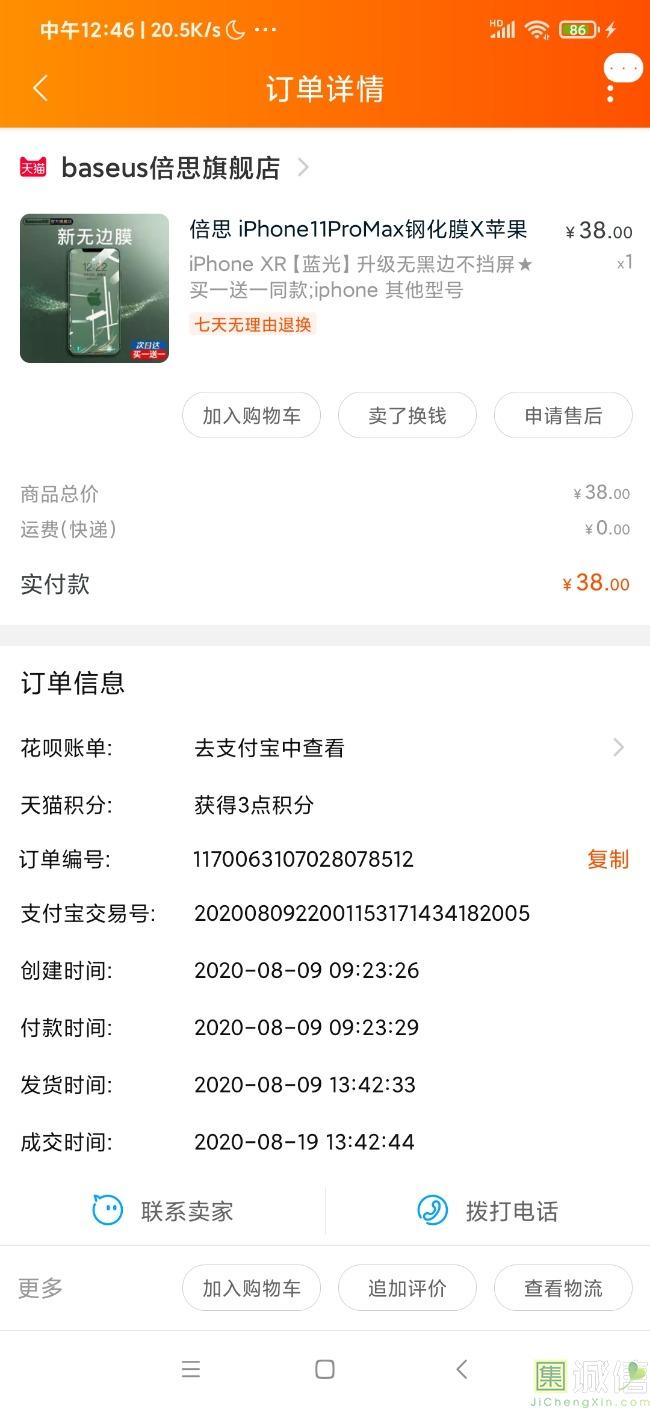Tap 追加评价 to add a follow-up review
The width and height of the screenshot is (650, 1408).
pyautogui.click(x=407, y=1288)
